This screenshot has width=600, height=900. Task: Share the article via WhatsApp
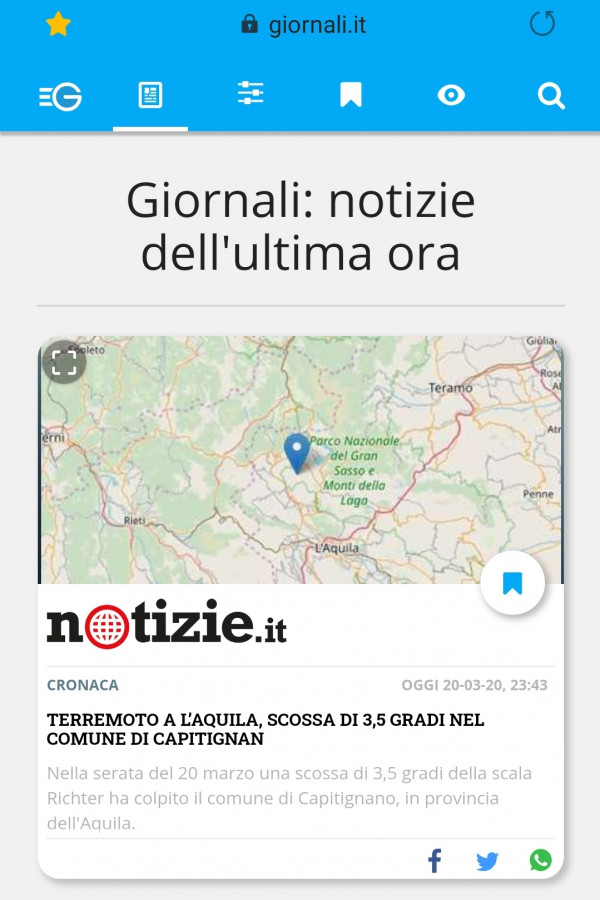540,860
